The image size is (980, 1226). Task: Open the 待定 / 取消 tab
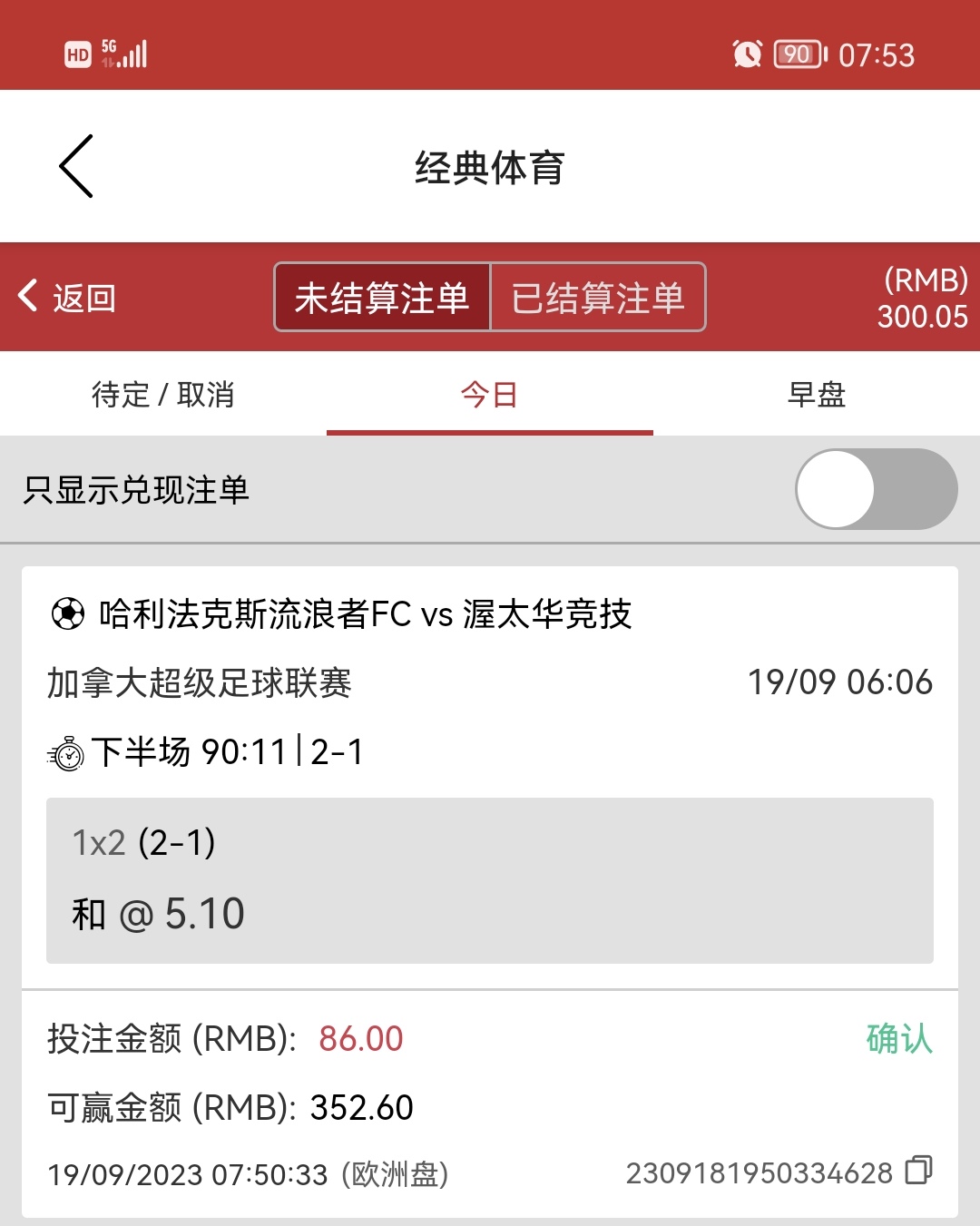tap(163, 395)
